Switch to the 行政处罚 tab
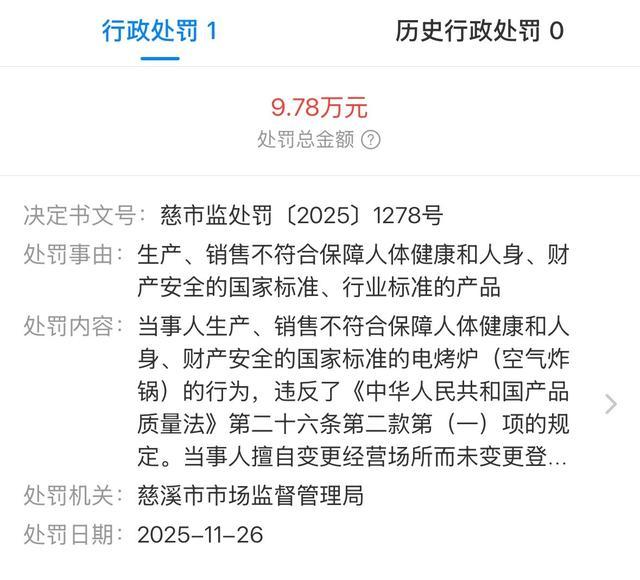 coord(160,31)
